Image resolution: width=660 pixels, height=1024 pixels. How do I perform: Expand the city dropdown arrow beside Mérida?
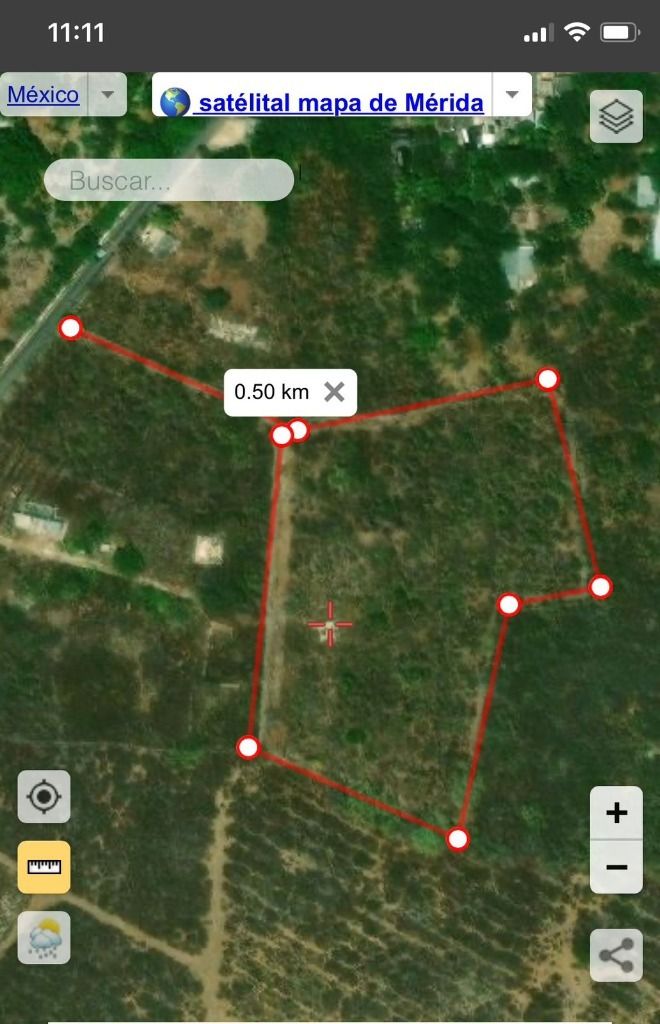pos(512,94)
